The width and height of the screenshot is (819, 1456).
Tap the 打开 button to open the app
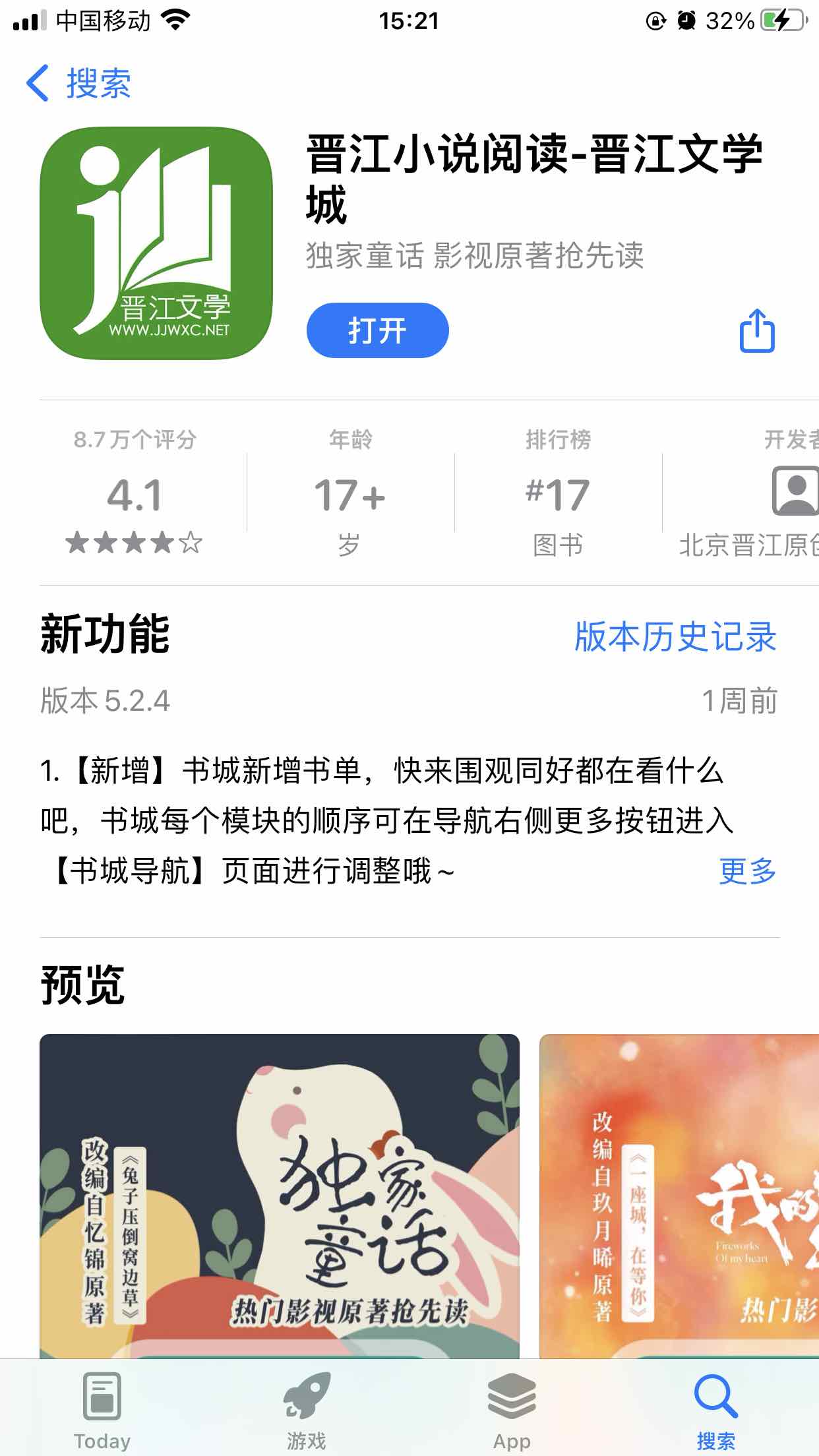[377, 330]
